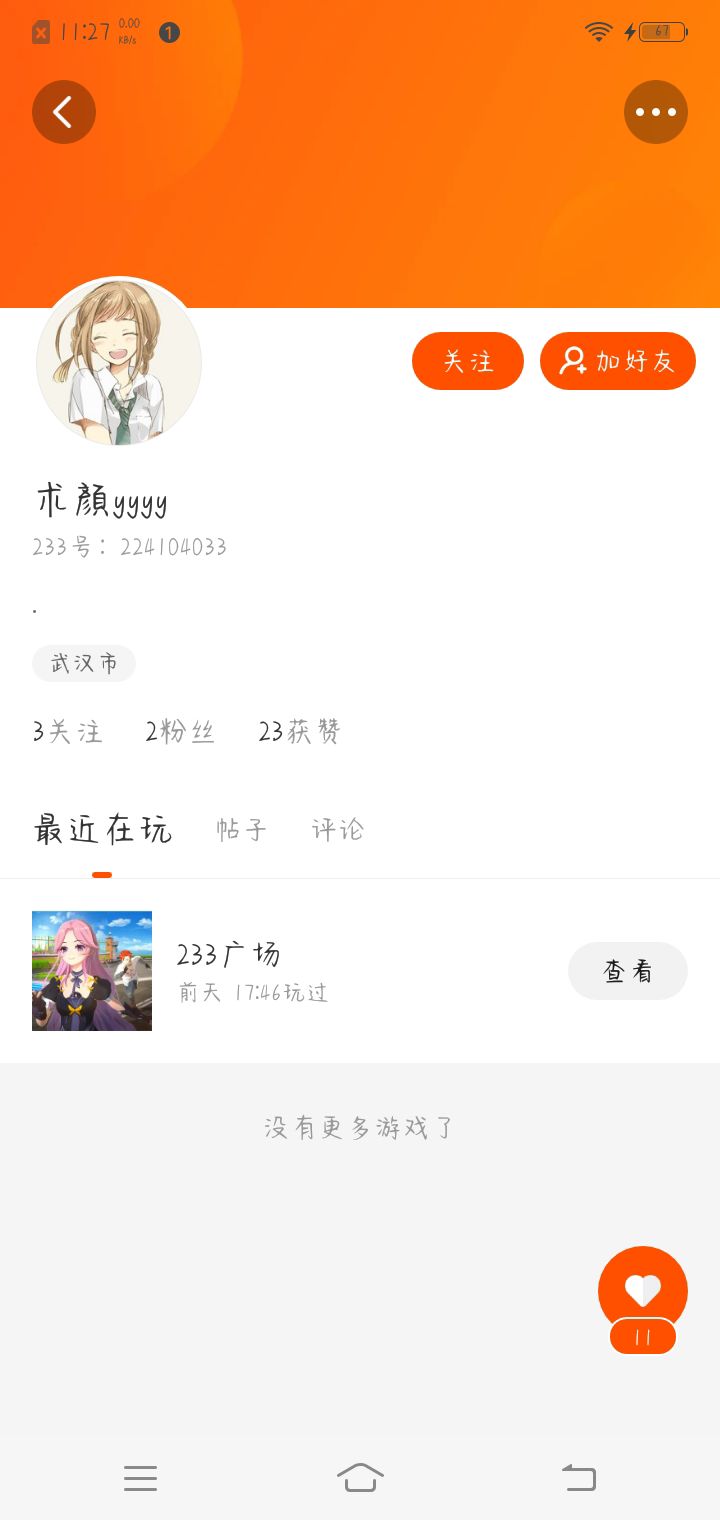View the profile avatar picture

click(119, 361)
